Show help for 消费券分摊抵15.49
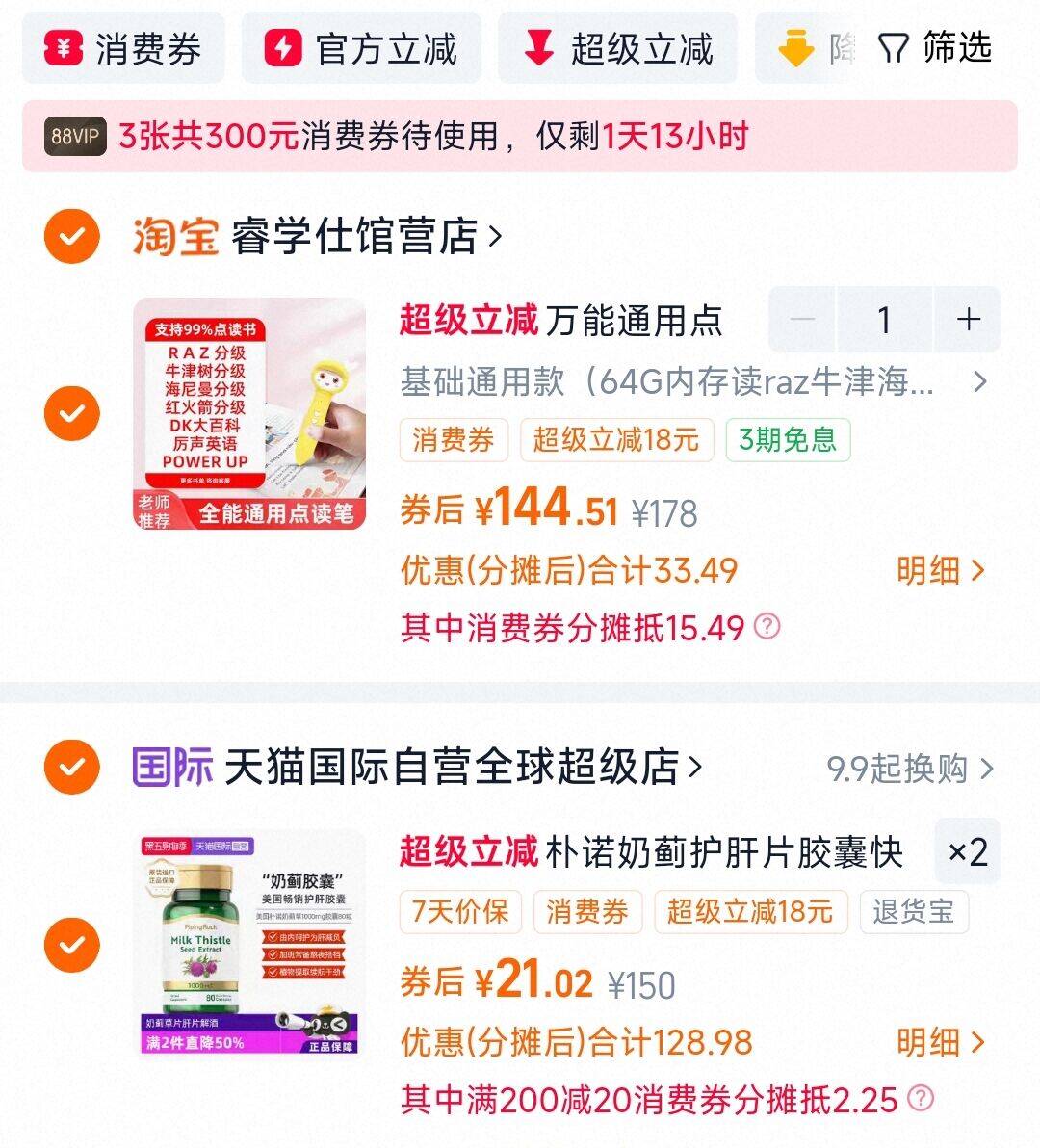Screen dimensions: 1040x1148 767,627
